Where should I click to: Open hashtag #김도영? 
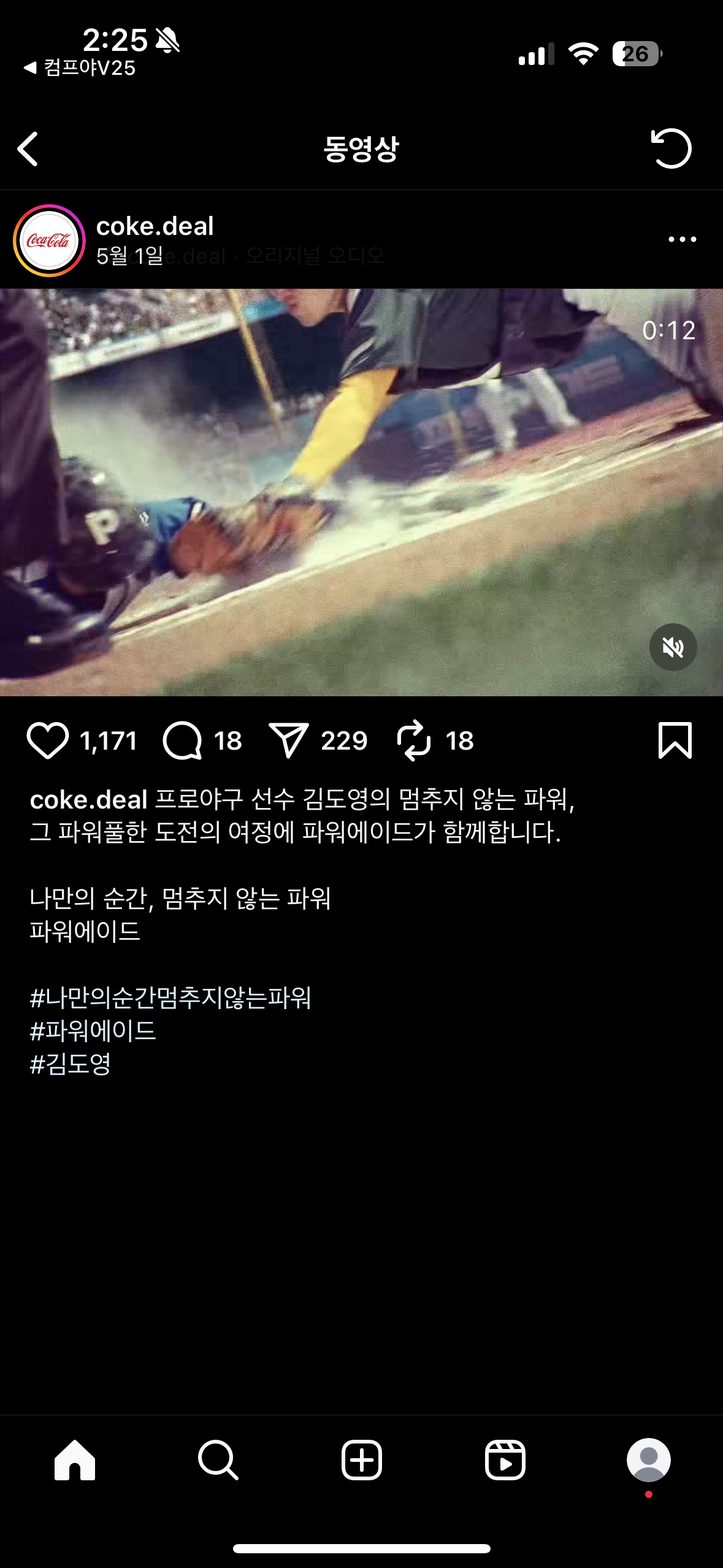71,1064
